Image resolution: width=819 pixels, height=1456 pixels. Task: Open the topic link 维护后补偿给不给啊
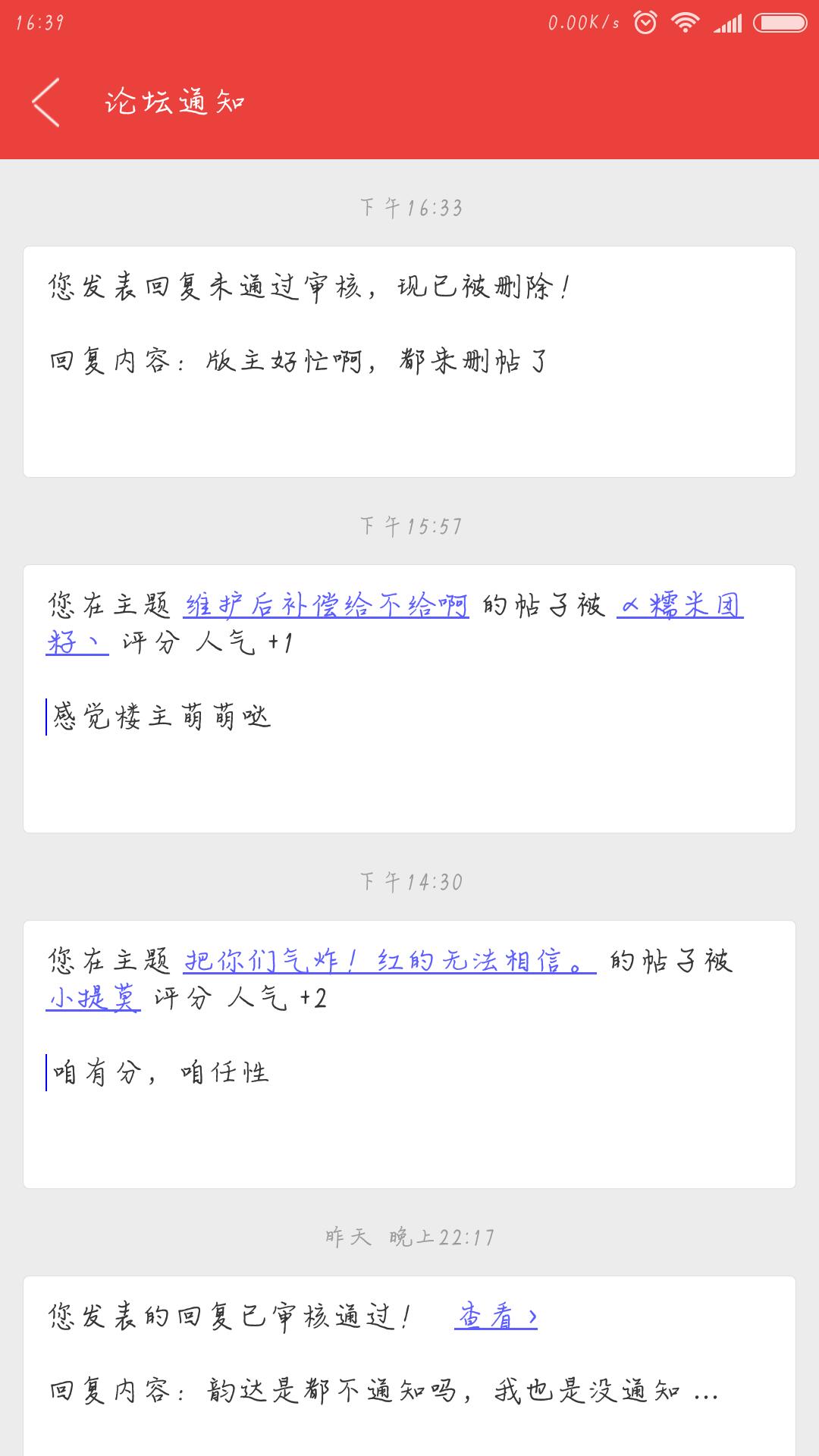[326, 605]
